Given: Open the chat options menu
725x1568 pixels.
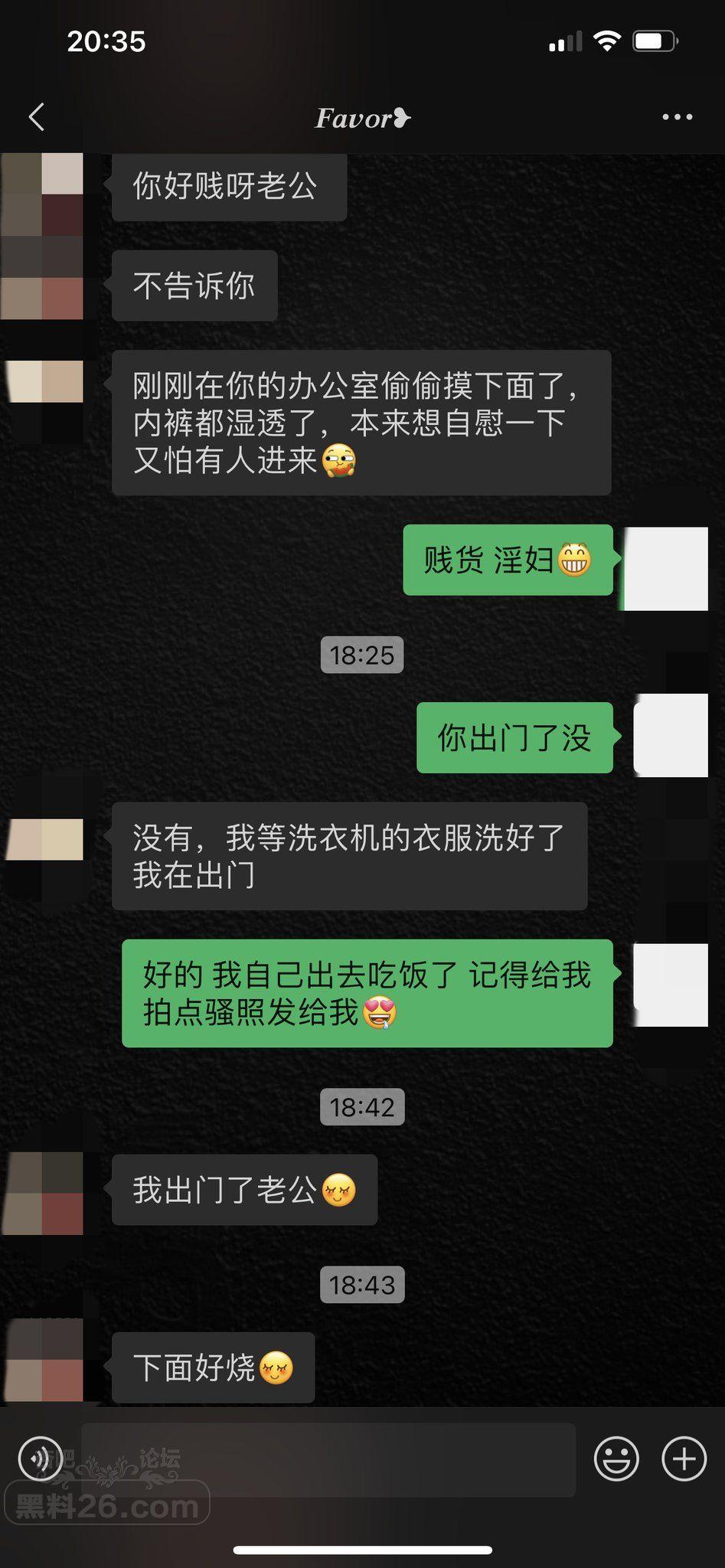Looking at the screenshot, I should tap(677, 117).
